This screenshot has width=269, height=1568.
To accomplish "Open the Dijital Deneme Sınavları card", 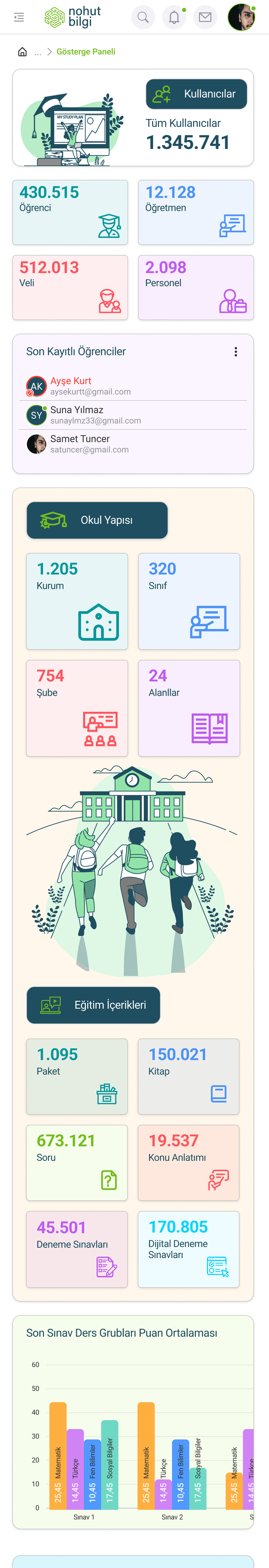I will click(188, 1248).
